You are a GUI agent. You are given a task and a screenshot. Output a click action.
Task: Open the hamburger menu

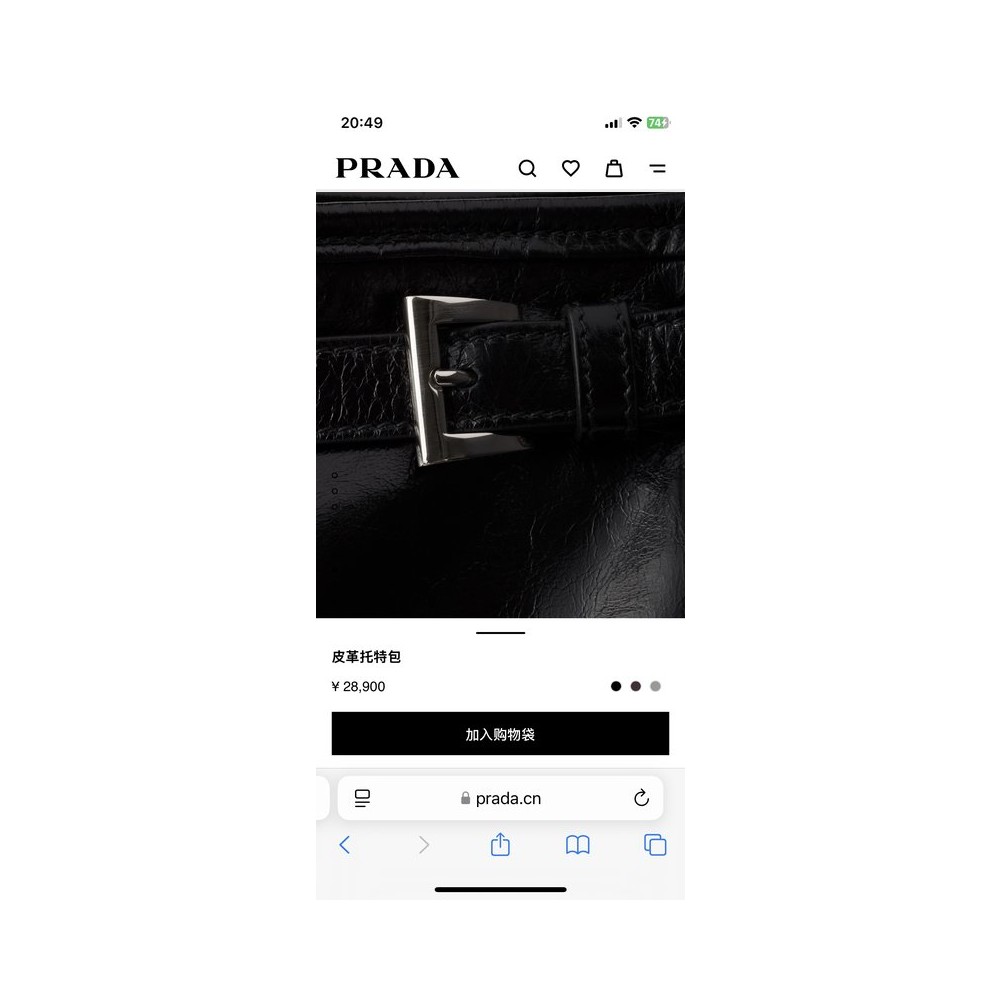tap(658, 168)
